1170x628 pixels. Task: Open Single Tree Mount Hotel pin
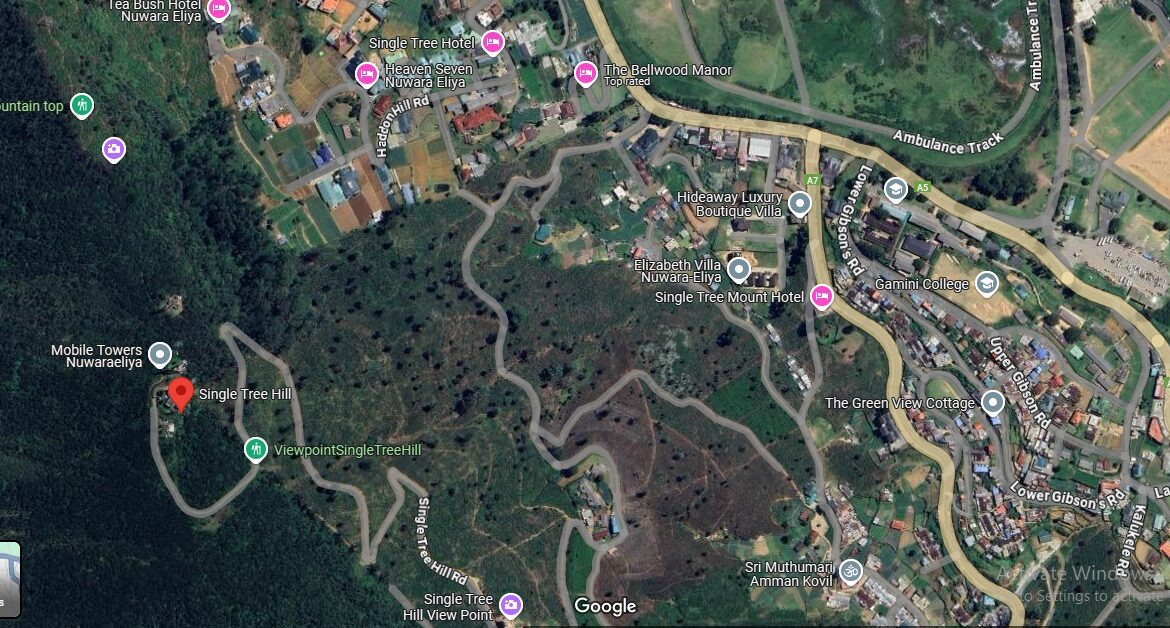tap(821, 296)
